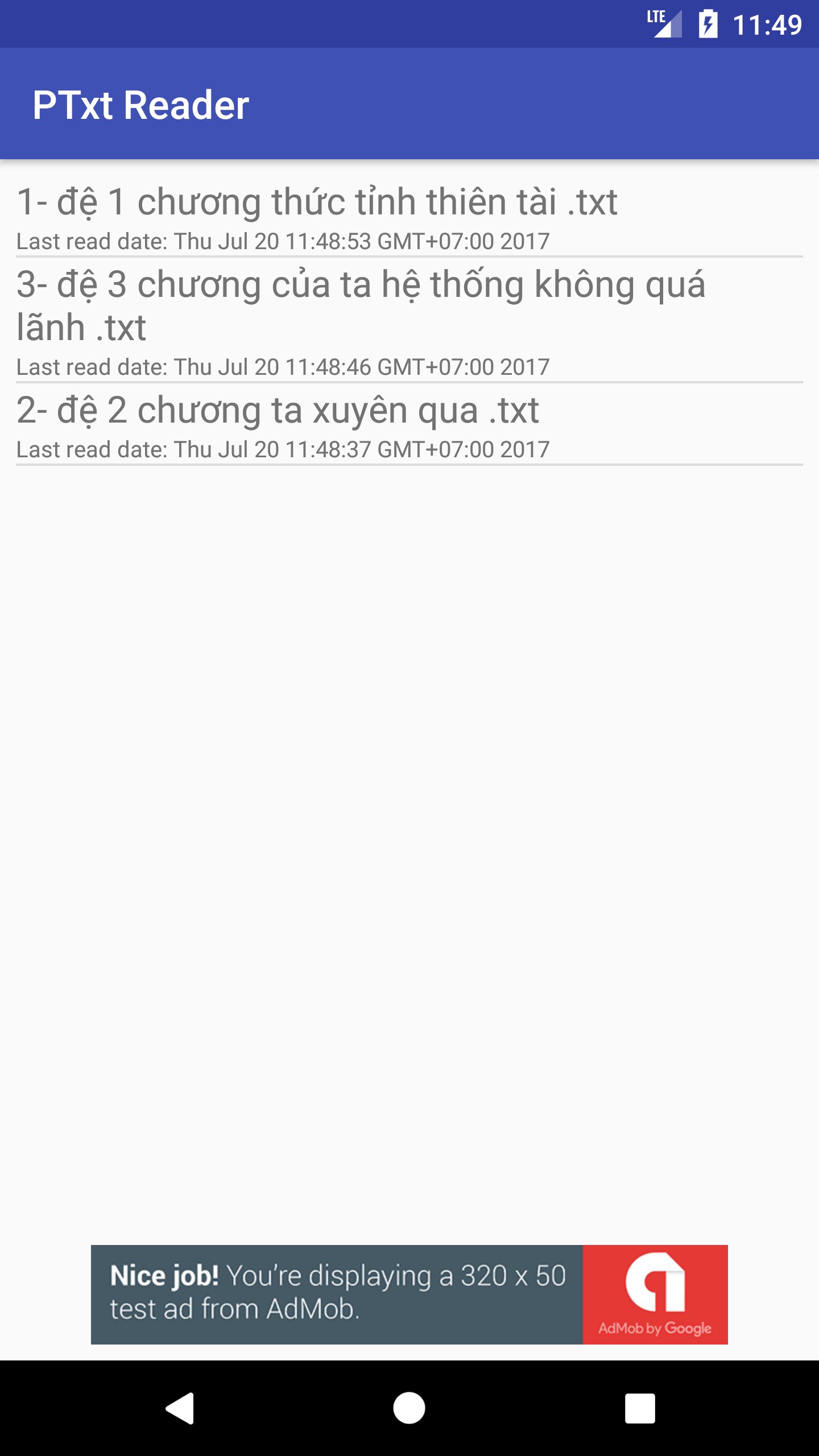
Task: Go back using the system back button
Action: pyautogui.click(x=180, y=1408)
